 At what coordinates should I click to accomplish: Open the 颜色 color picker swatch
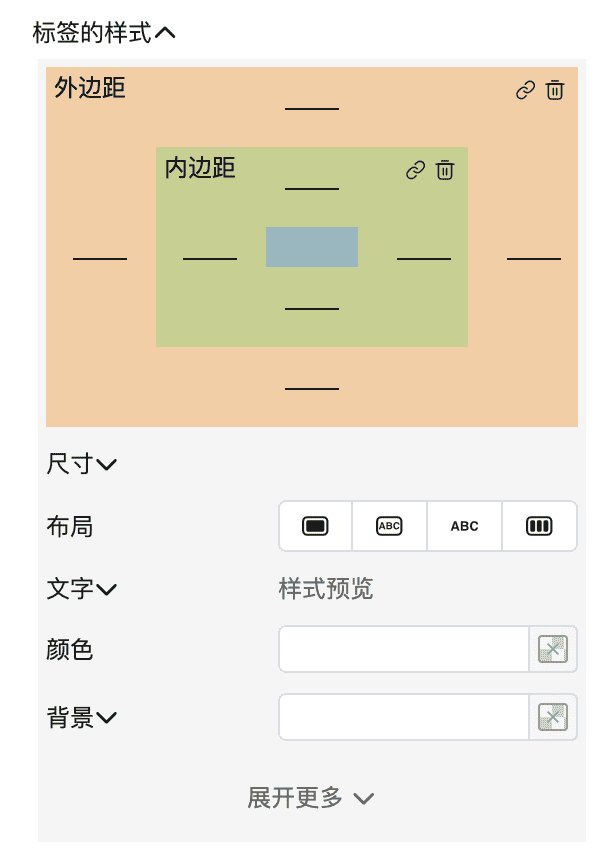tap(552, 650)
